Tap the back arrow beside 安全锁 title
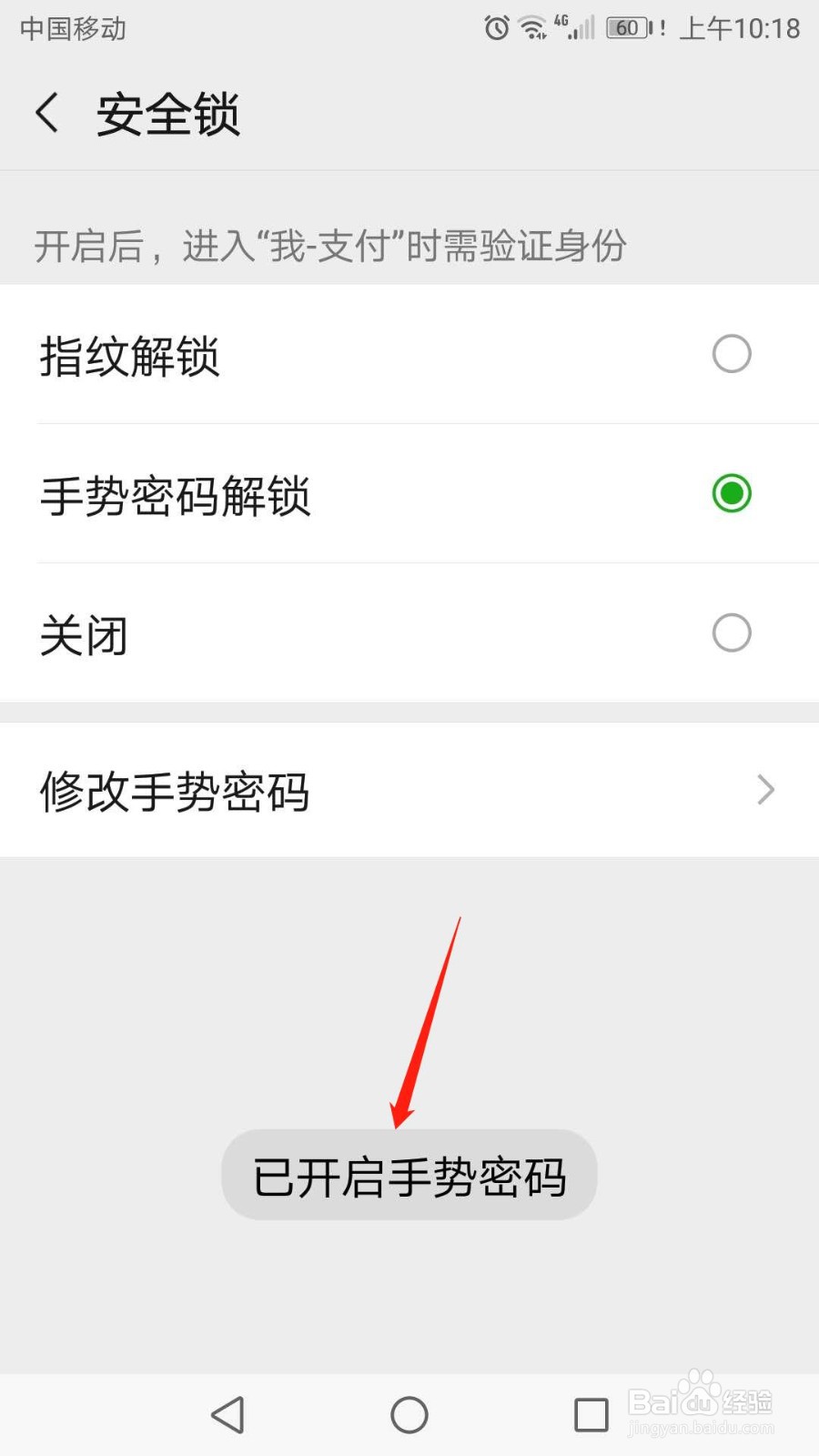The height and width of the screenshot is (1456, 819). point(47,112)
